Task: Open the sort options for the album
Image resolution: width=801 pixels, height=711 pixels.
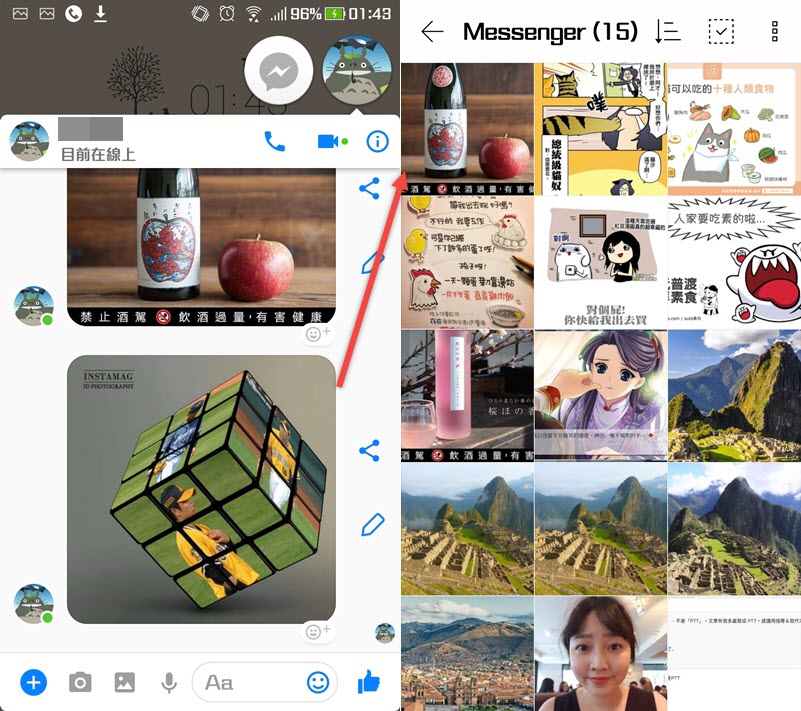Action: 667,32
